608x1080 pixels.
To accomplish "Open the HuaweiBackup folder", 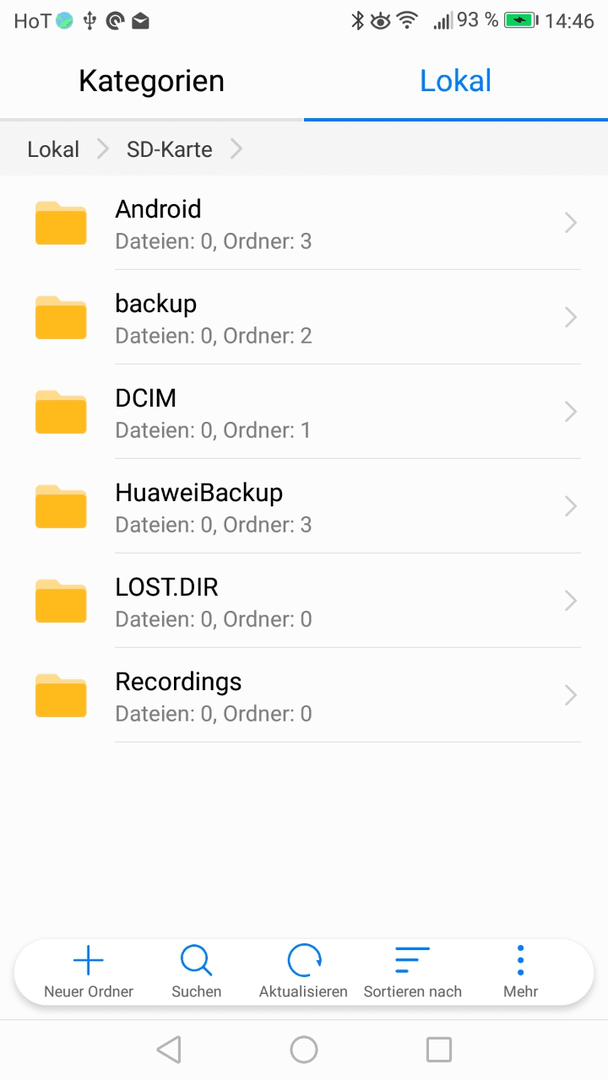I will 304,506.
